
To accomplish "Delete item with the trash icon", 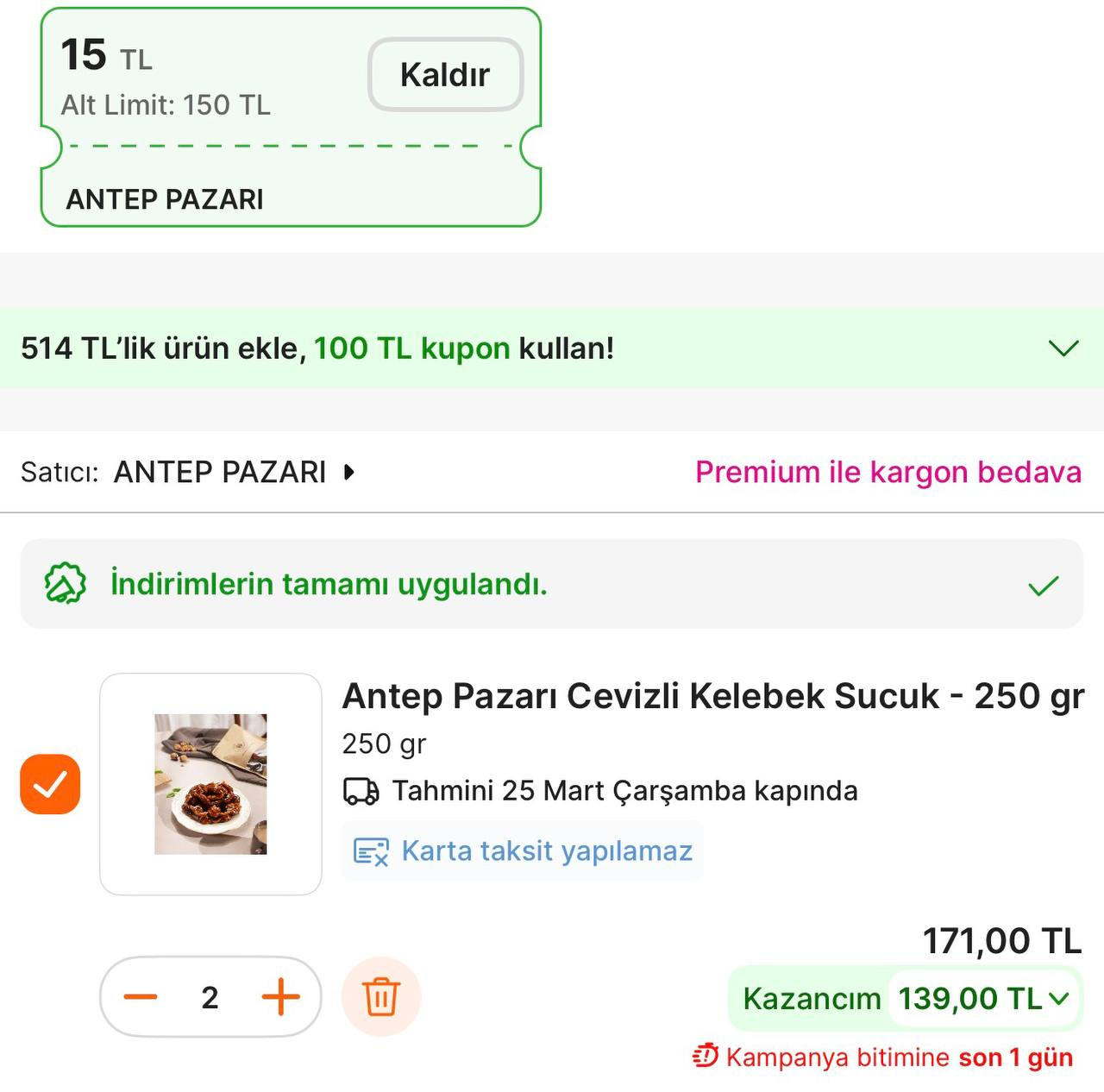I will tap(380, 997).
